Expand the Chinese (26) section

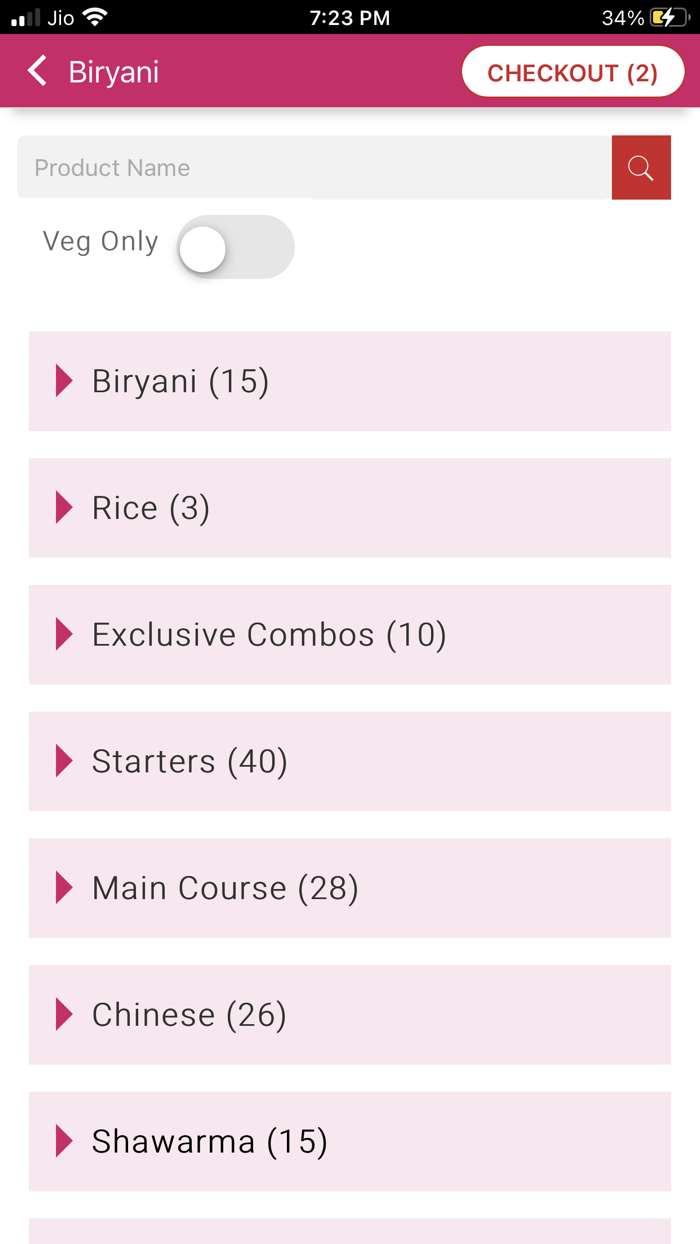(349, 1015)
